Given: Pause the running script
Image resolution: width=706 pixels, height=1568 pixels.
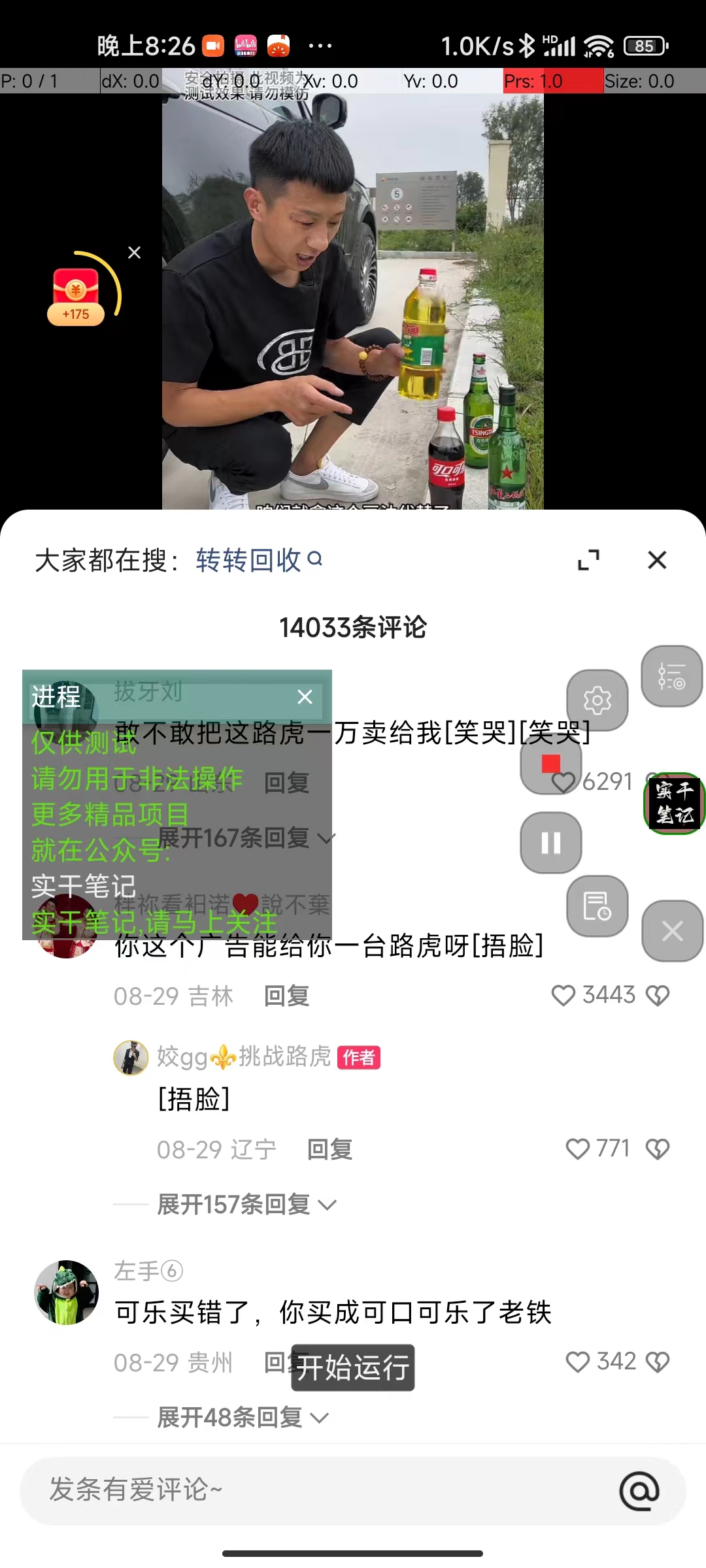Looking at the screenshot, I should (550, 842).
